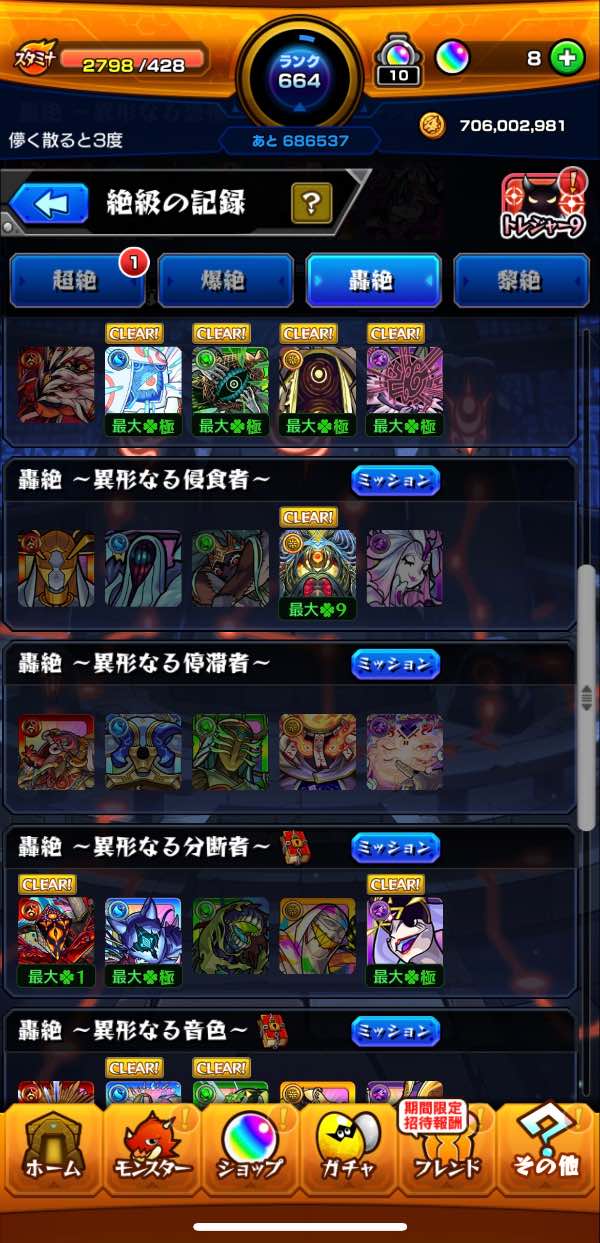Open the ガチャ tab
The image size is (600, 1243).
click(x=348, y=1150)
